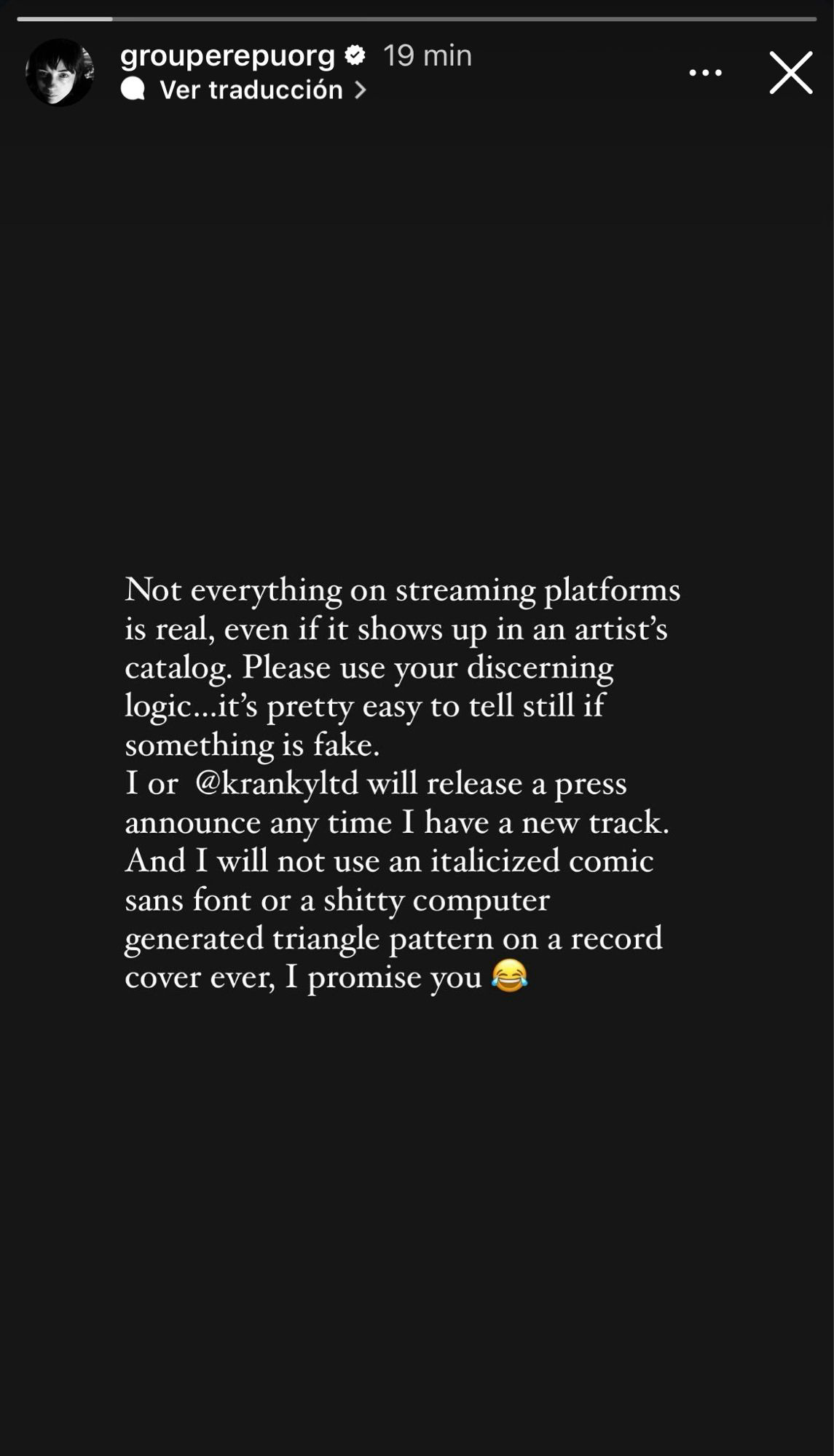Open the @krankyltd mention

coord(278,783)
